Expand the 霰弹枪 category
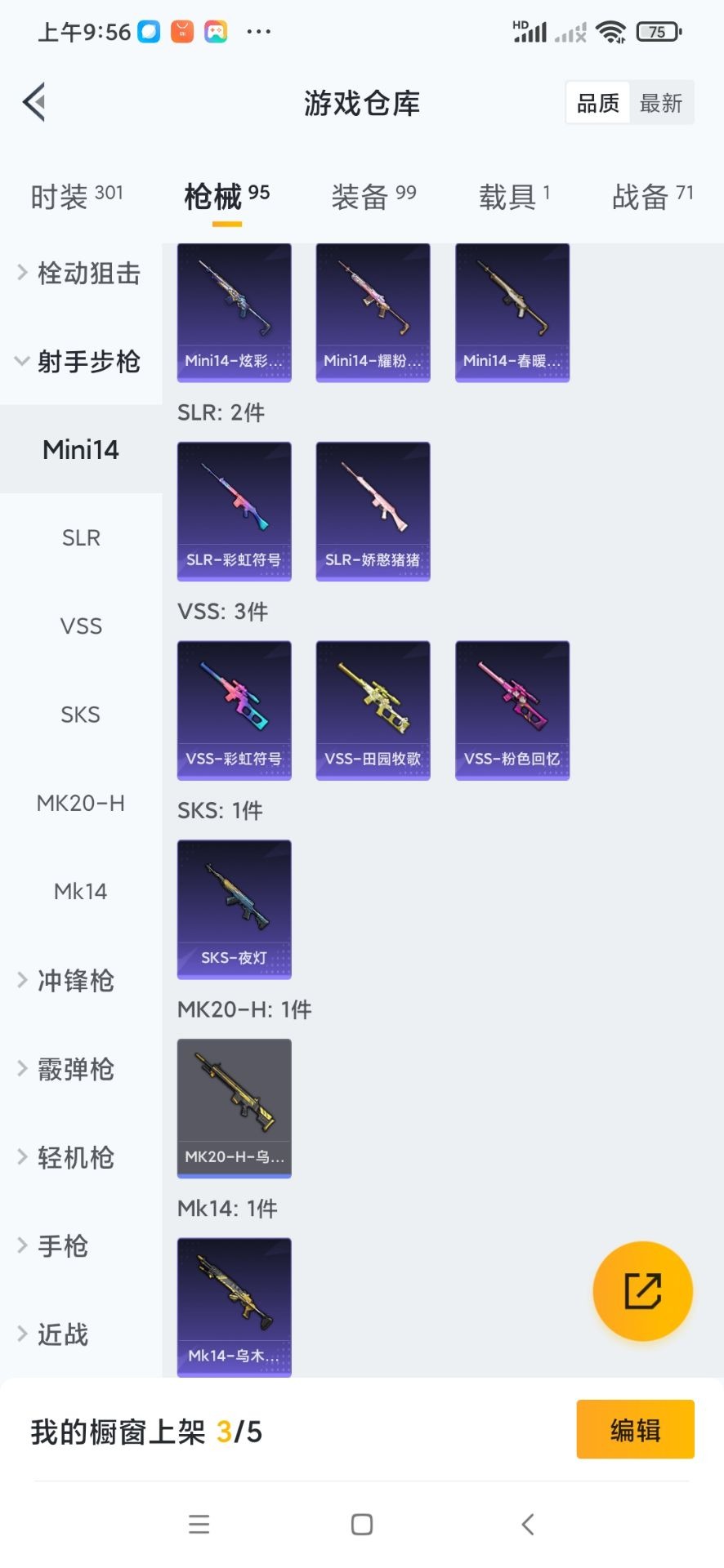Screen dimensions: 724x1568 point(75,1069)
